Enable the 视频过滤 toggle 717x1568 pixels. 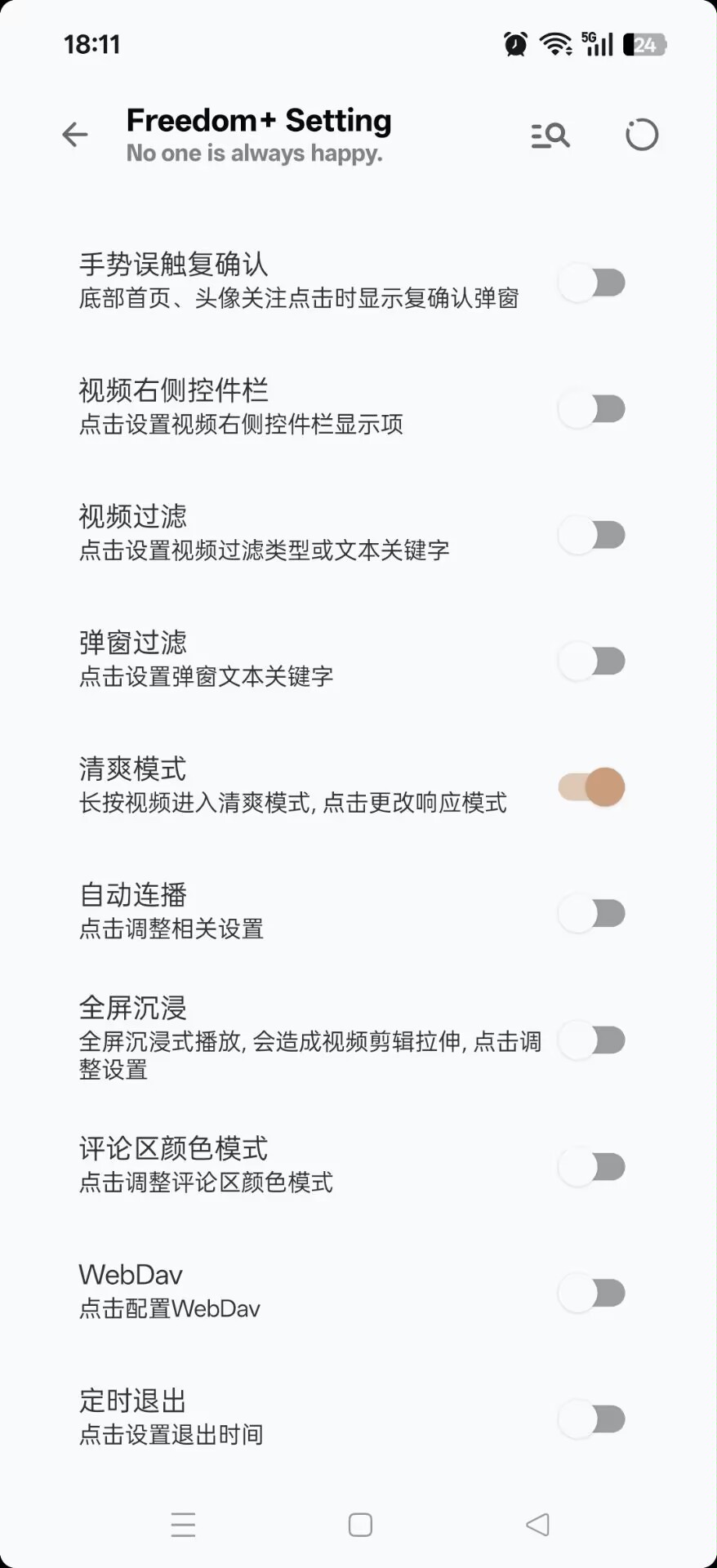click(x=591, y=533)
